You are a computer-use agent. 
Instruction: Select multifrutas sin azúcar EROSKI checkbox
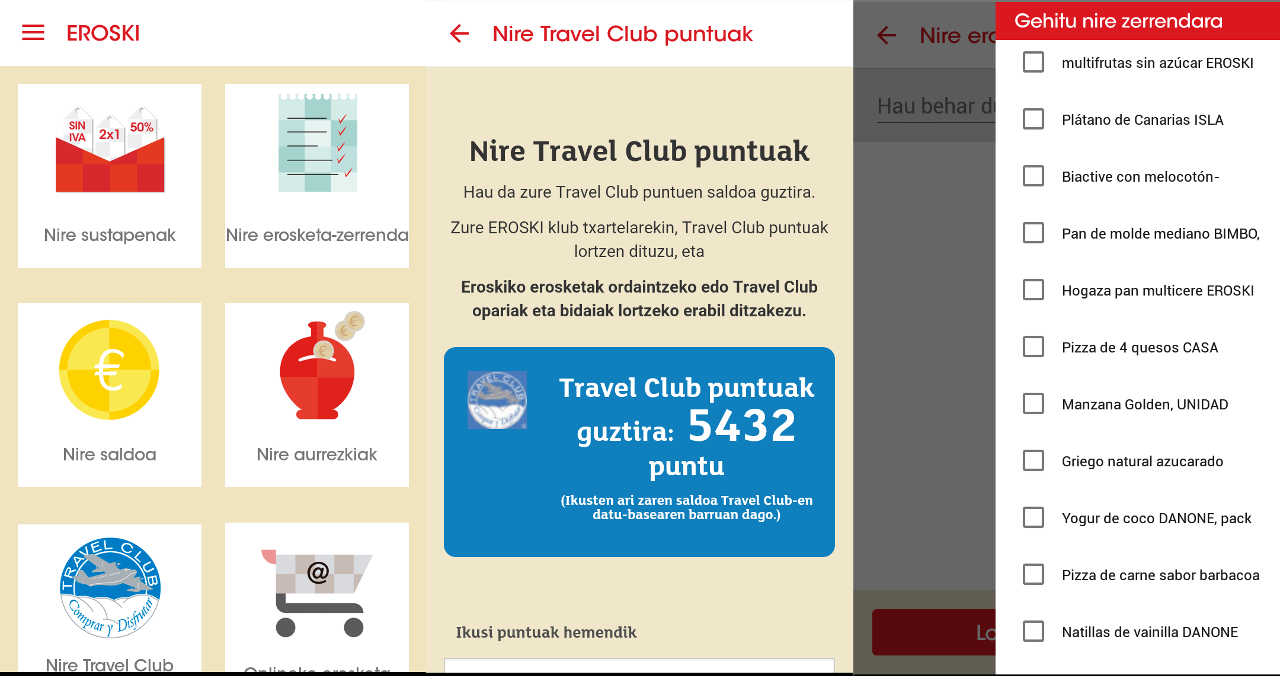[1033, 62]
